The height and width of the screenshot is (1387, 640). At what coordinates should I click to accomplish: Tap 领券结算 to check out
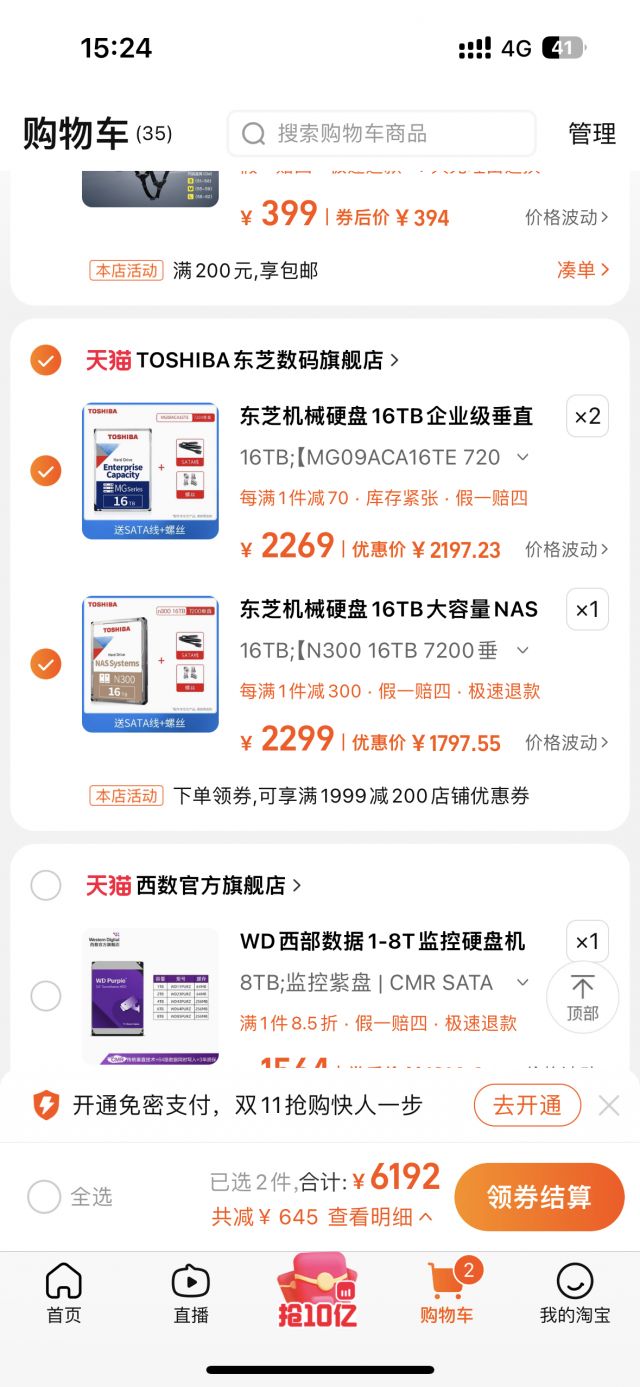539,1197
